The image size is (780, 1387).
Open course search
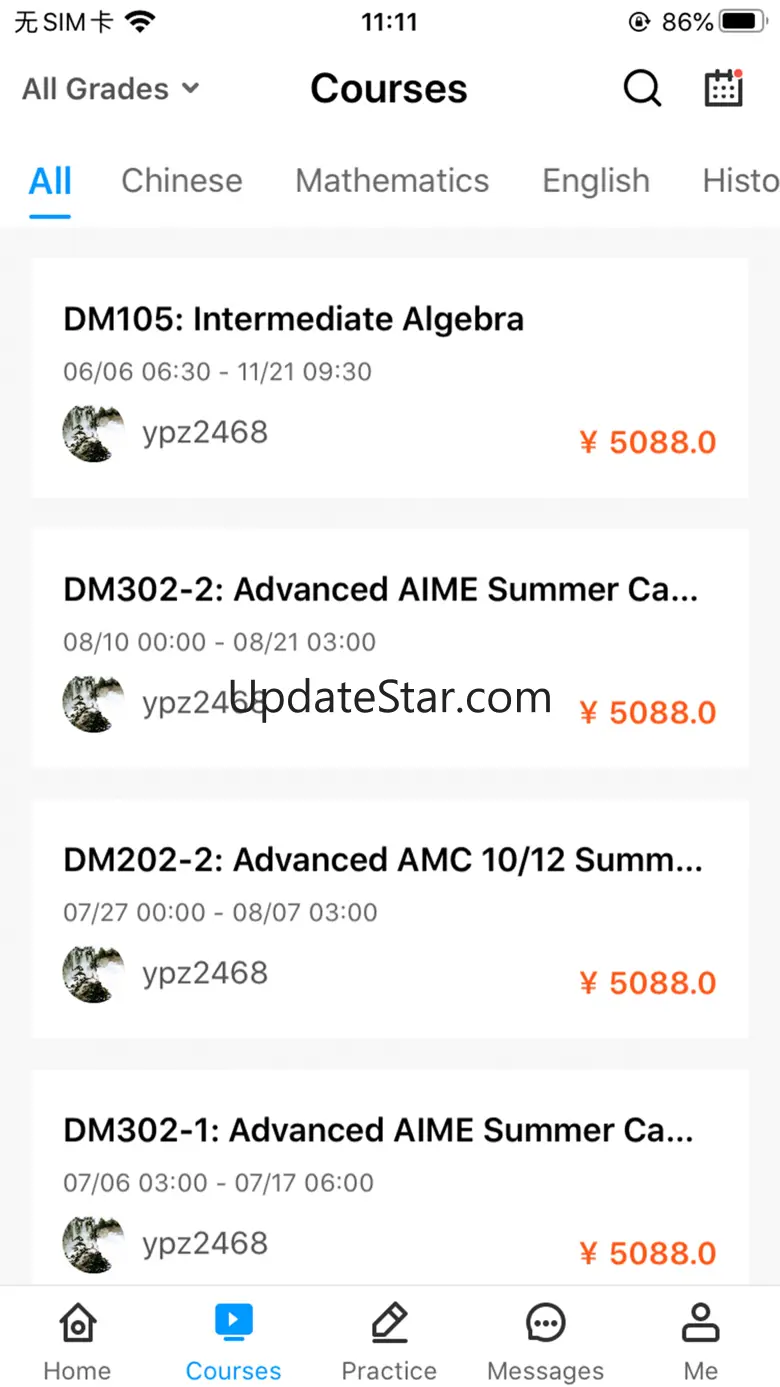642,89
